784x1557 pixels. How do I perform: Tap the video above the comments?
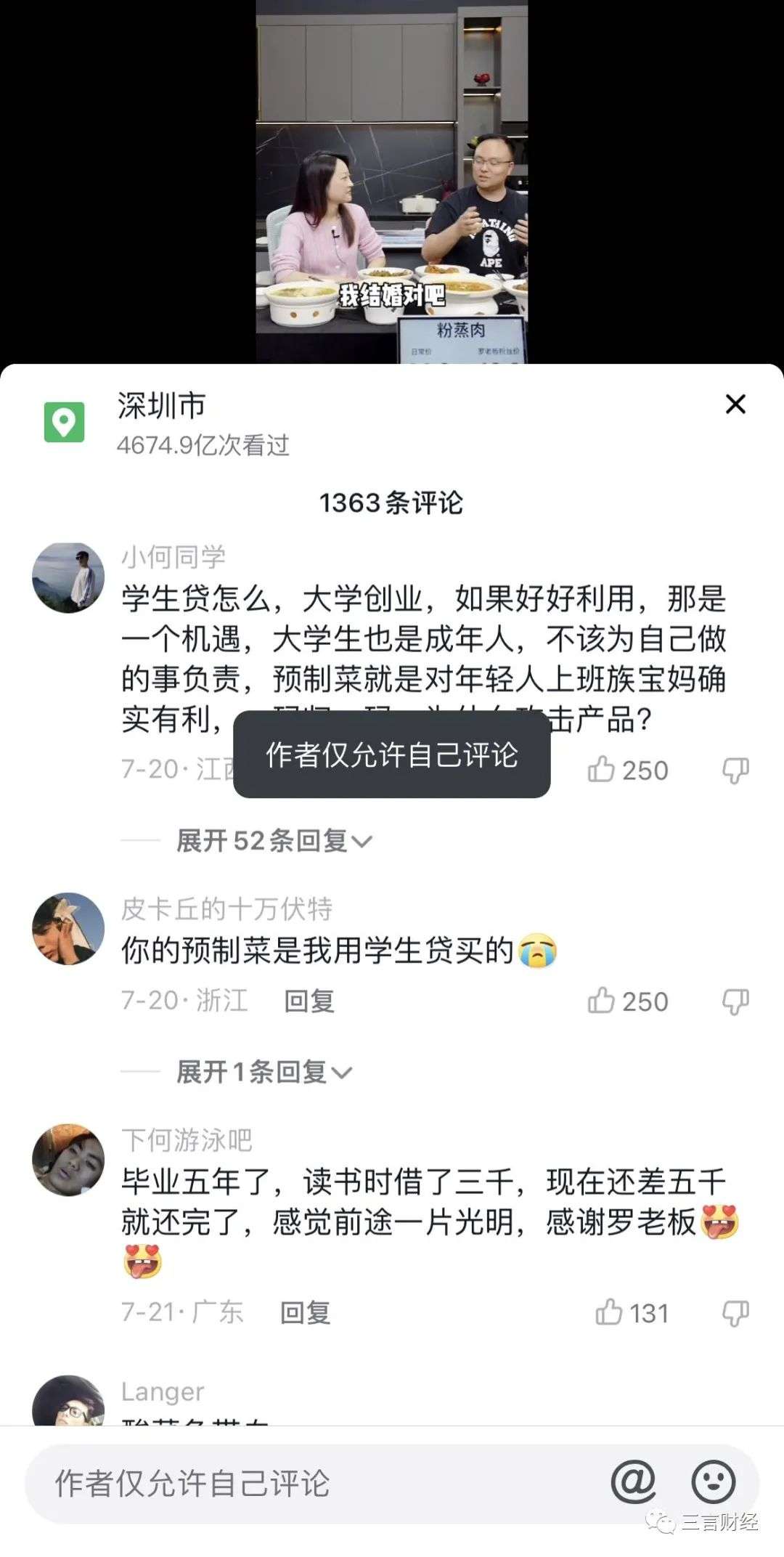pos(392,182)
